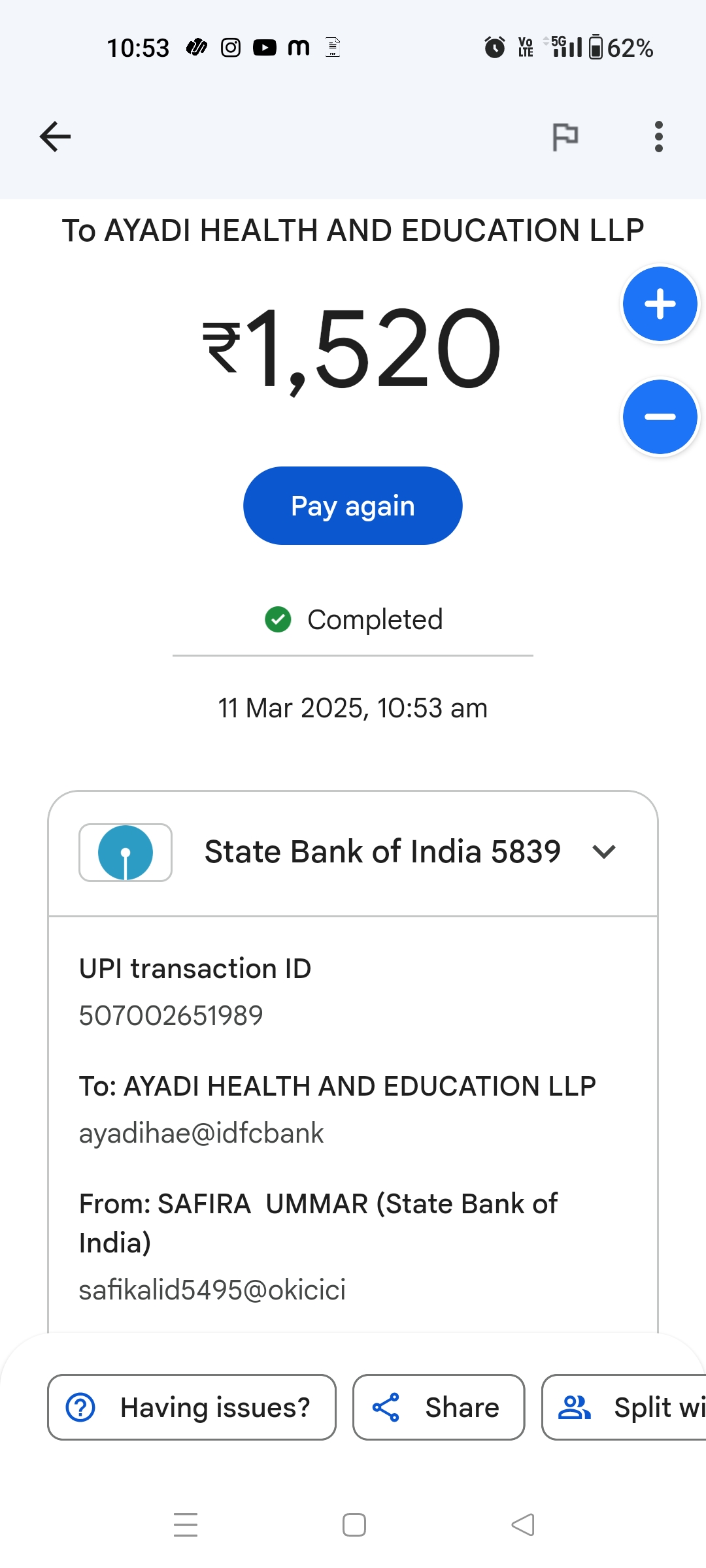Collapse State Bank of India 5839 details
Image resolution: width=706 pixels, height=1568 pixels.
[603, 852]
